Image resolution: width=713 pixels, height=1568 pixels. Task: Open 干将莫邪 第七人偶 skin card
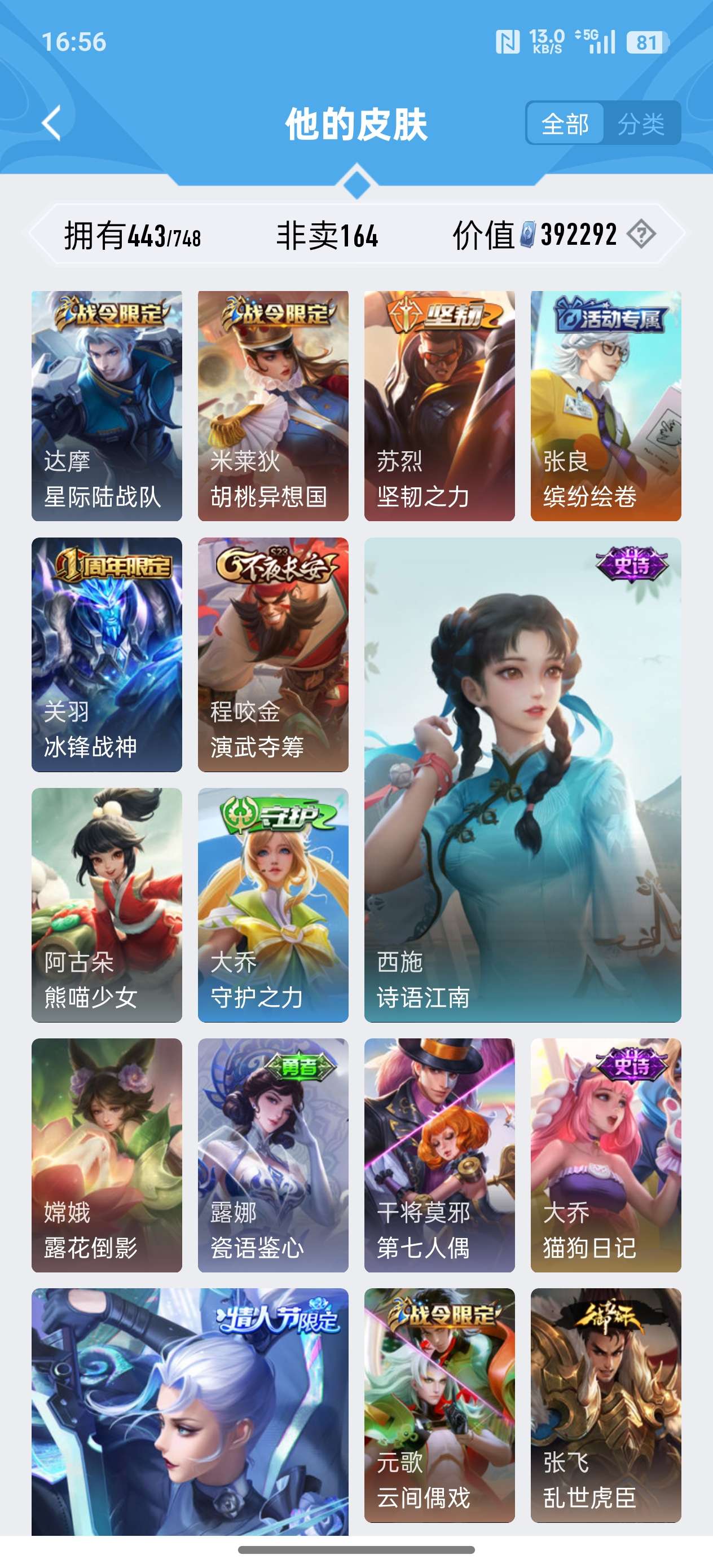coord(439,1155)
